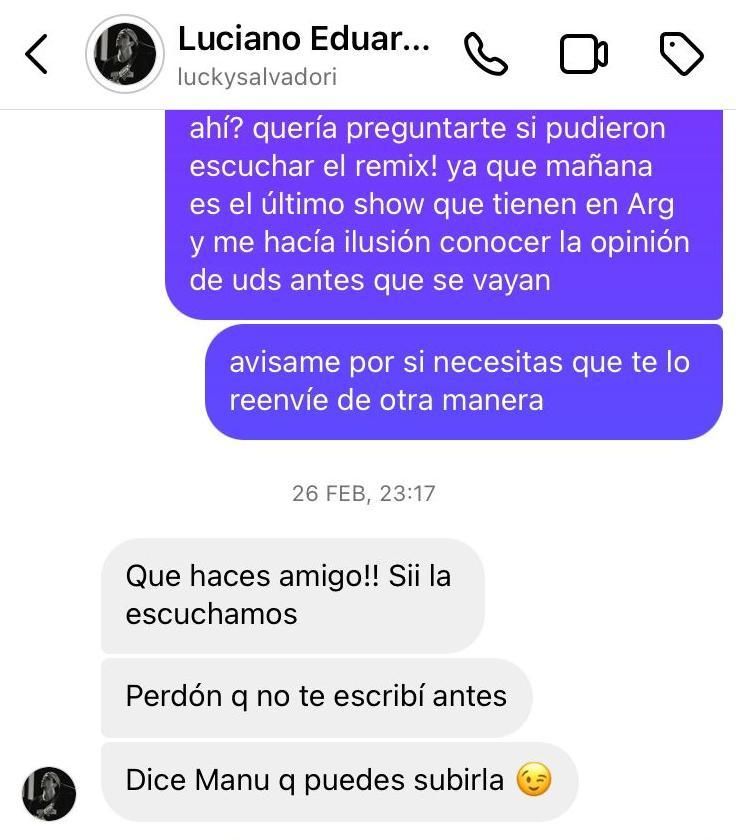The height and width of the screenshot is (840, 736).
Task: Open the label tag icon
Action: (682, 55)
